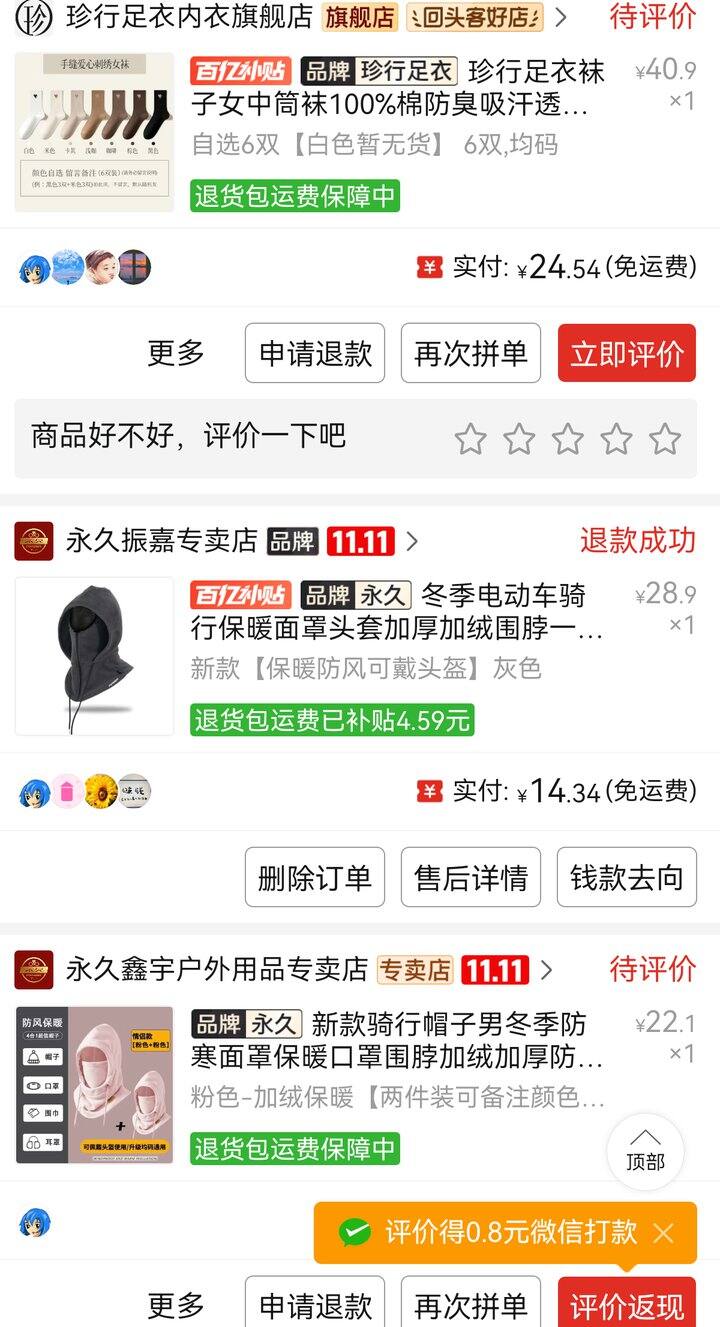The height and width of the screenshot is (1327, 720).
Task: Open the 珍行足衣内衣旗舰店 store page
Action: point(189,17)
